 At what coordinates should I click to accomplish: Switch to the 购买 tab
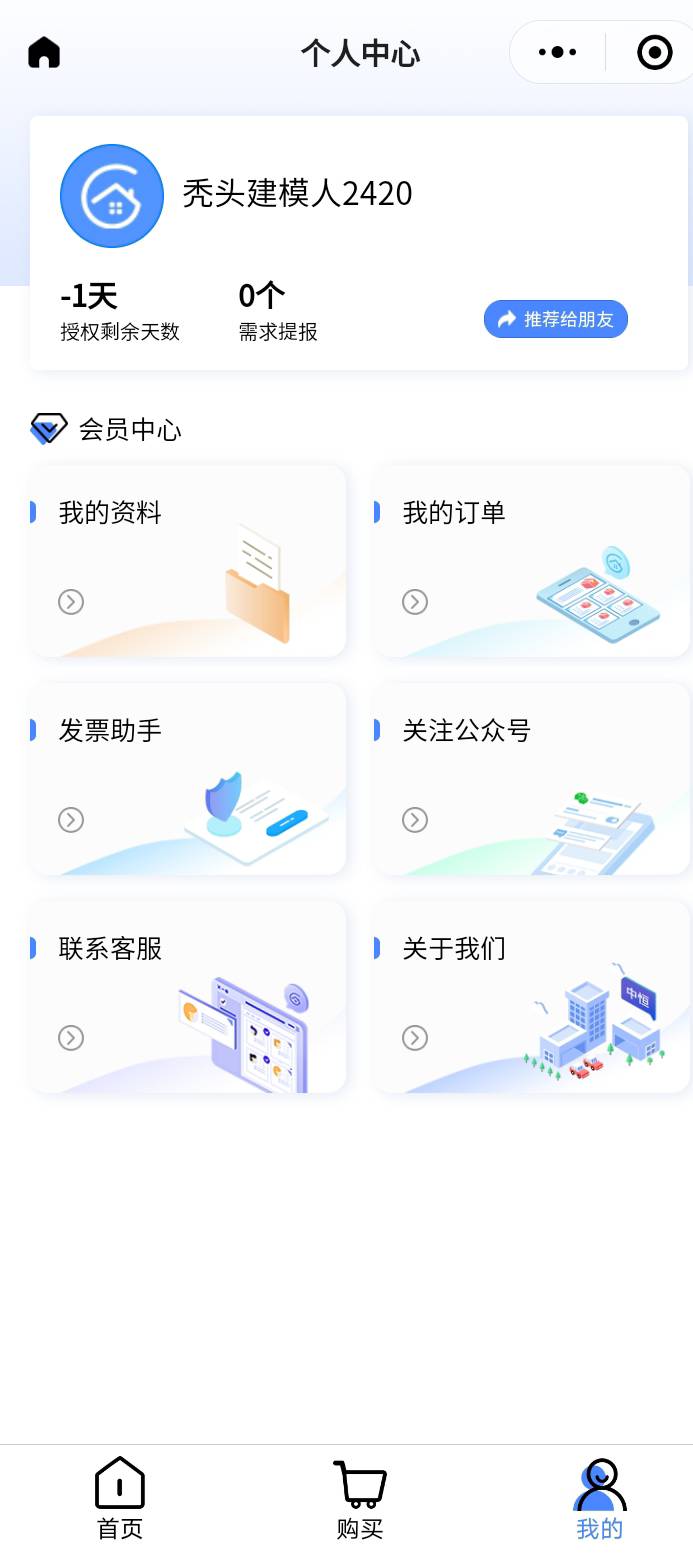pyautogui.click(x=360, y=1498)
